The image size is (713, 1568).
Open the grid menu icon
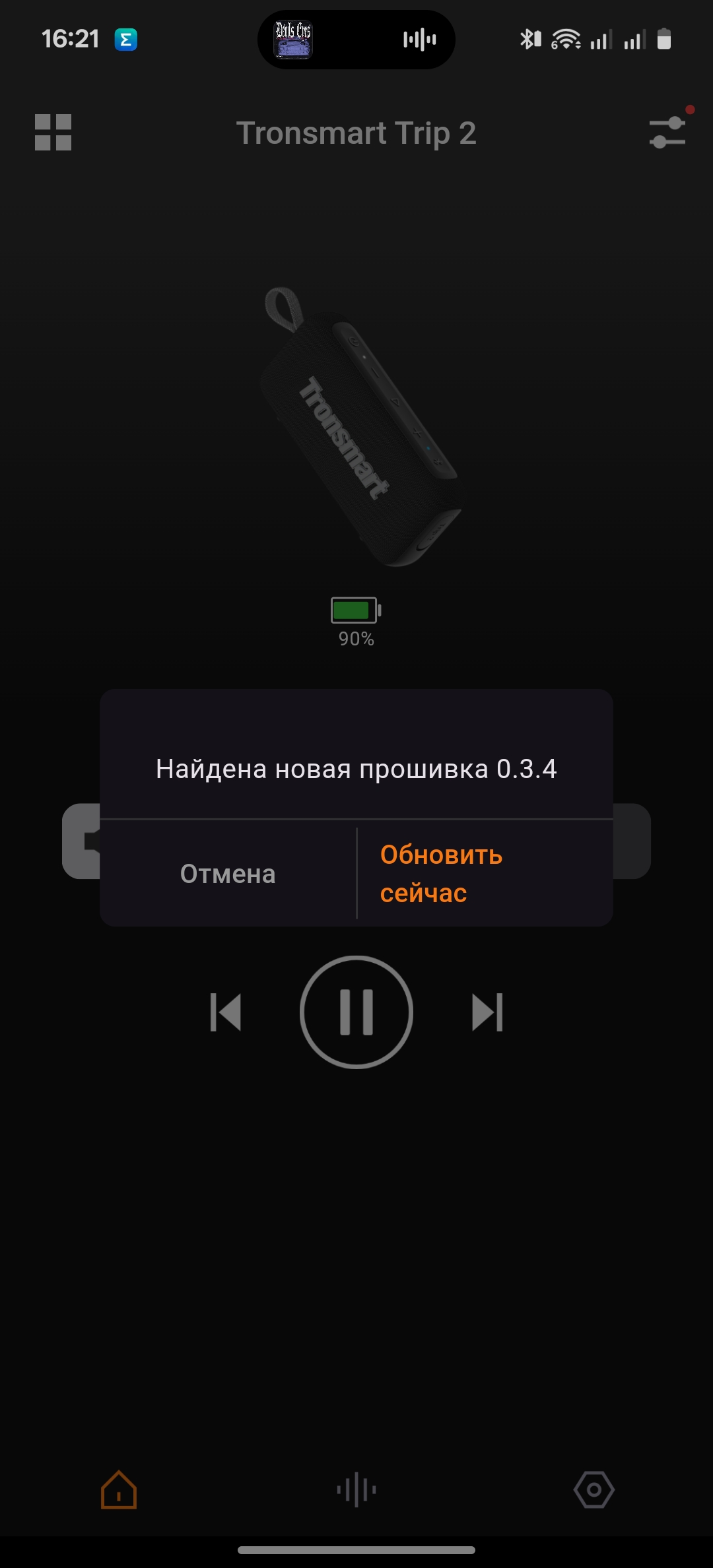[x=53, y=133]
